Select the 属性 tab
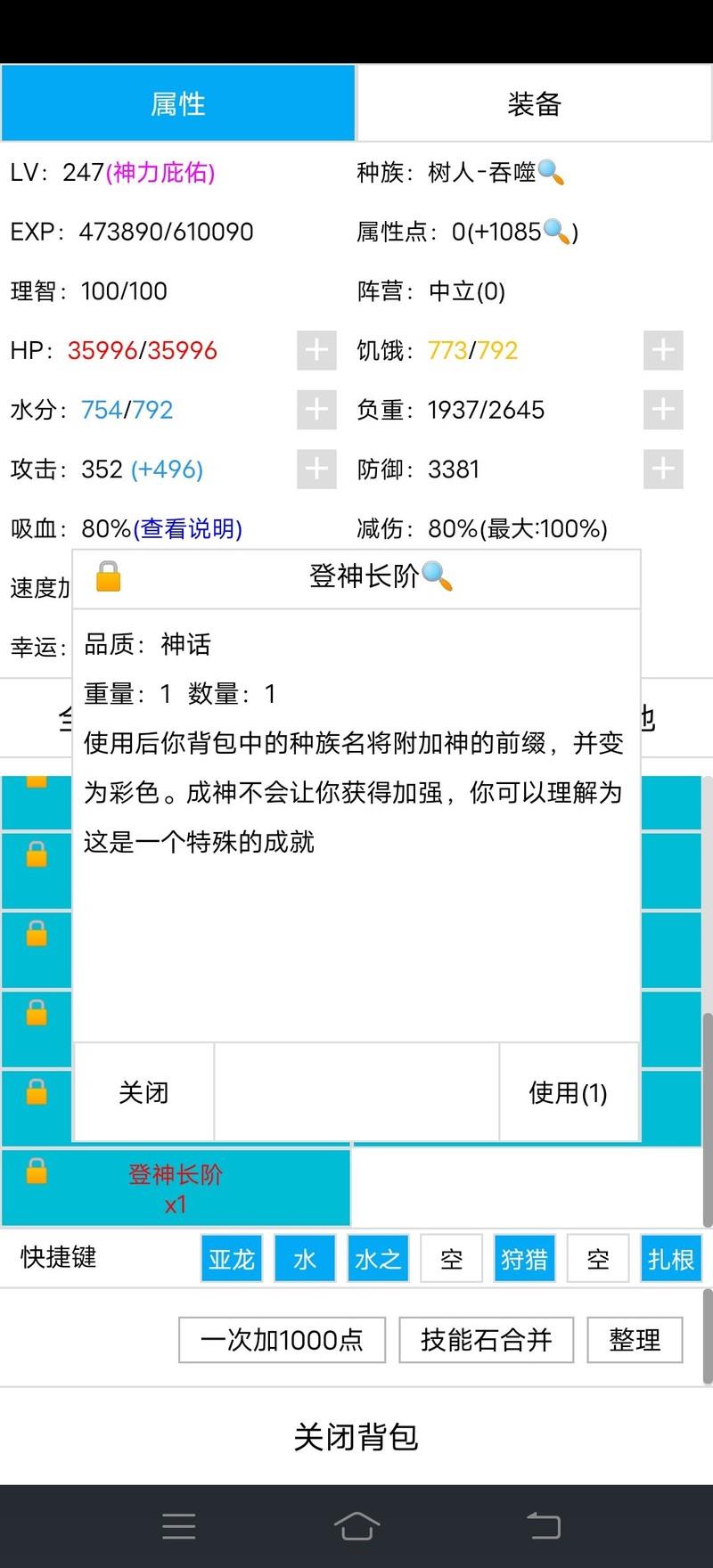Image resolution: width=713 pixels, height=1568 pixels. pyautogui.click(x=178, y=103)
